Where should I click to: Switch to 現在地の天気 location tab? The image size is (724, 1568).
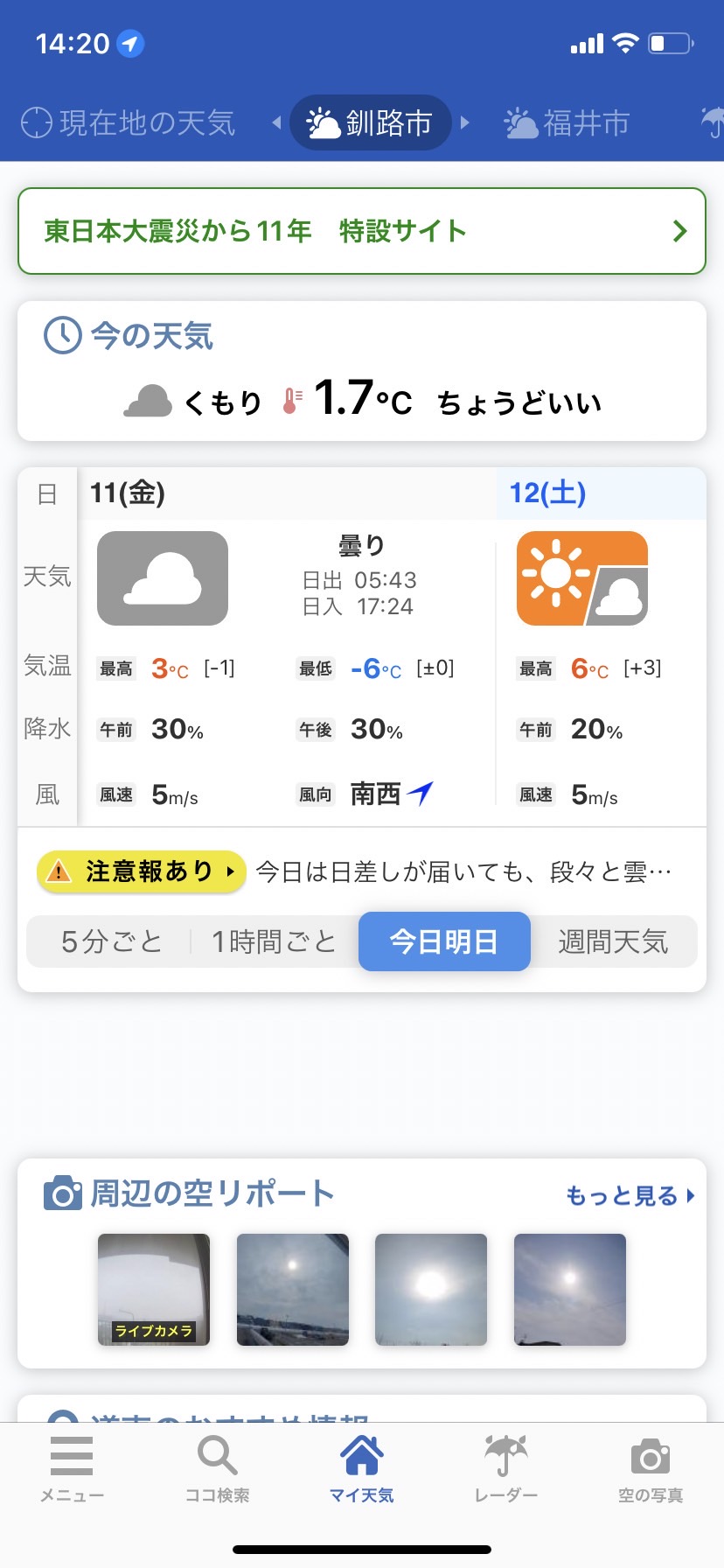click(x=128, y=122)
